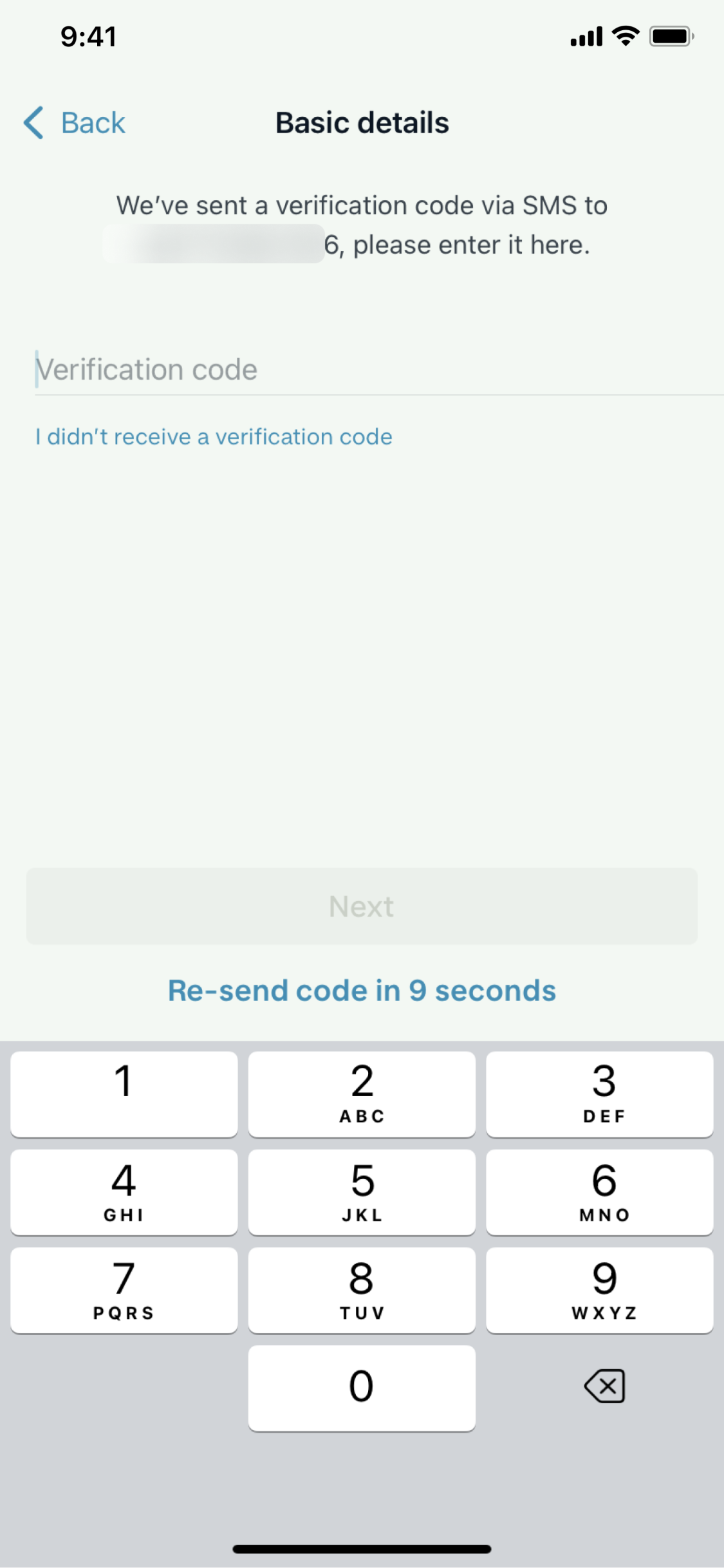Hit the backspace key on the keypad
The height and width of the screenshot is (1568, 724).
604,1386
